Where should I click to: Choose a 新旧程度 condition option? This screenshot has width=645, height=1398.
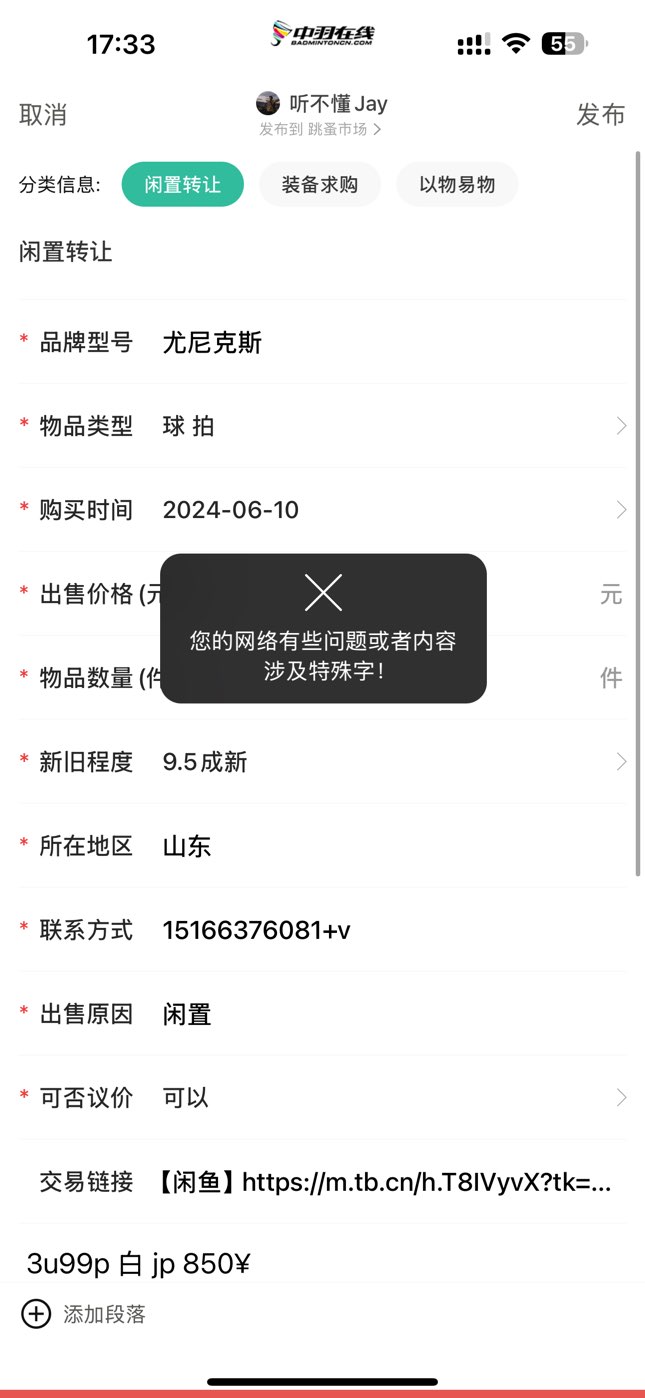[x=390, y=762]
